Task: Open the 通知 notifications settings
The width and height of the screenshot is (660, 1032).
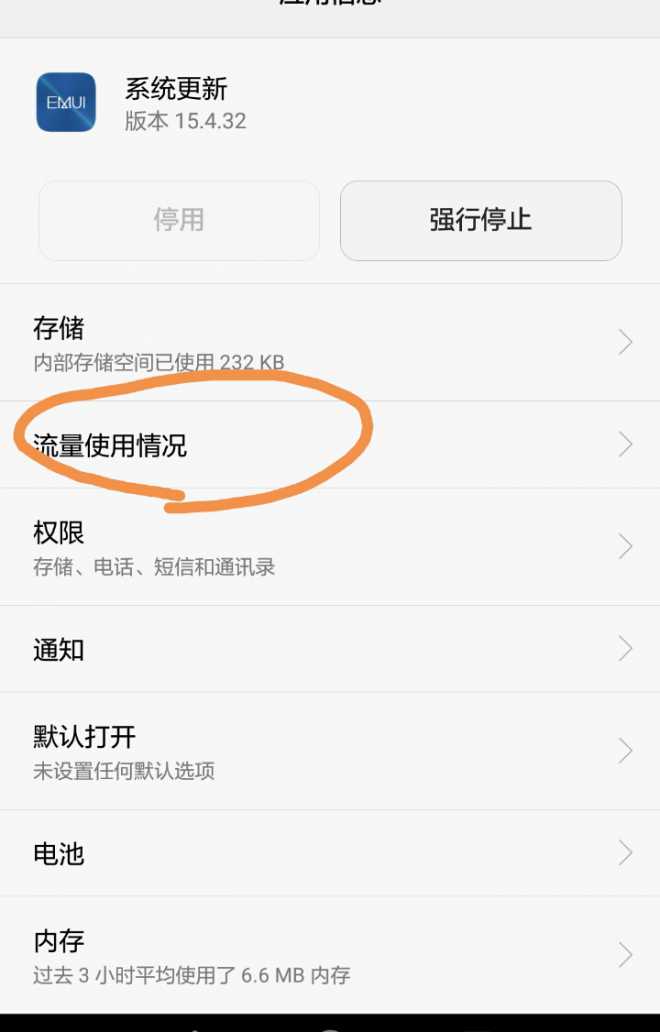Action: click(x=330, y=649)
